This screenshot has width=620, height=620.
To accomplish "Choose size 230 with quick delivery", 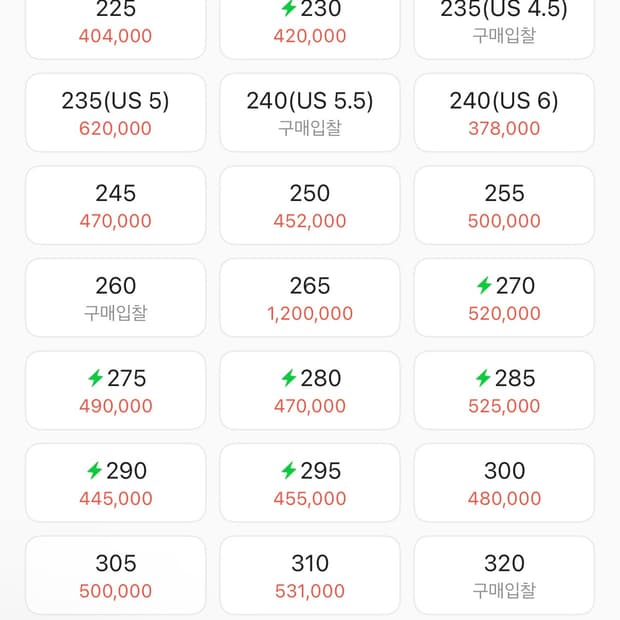I will 309,24.
